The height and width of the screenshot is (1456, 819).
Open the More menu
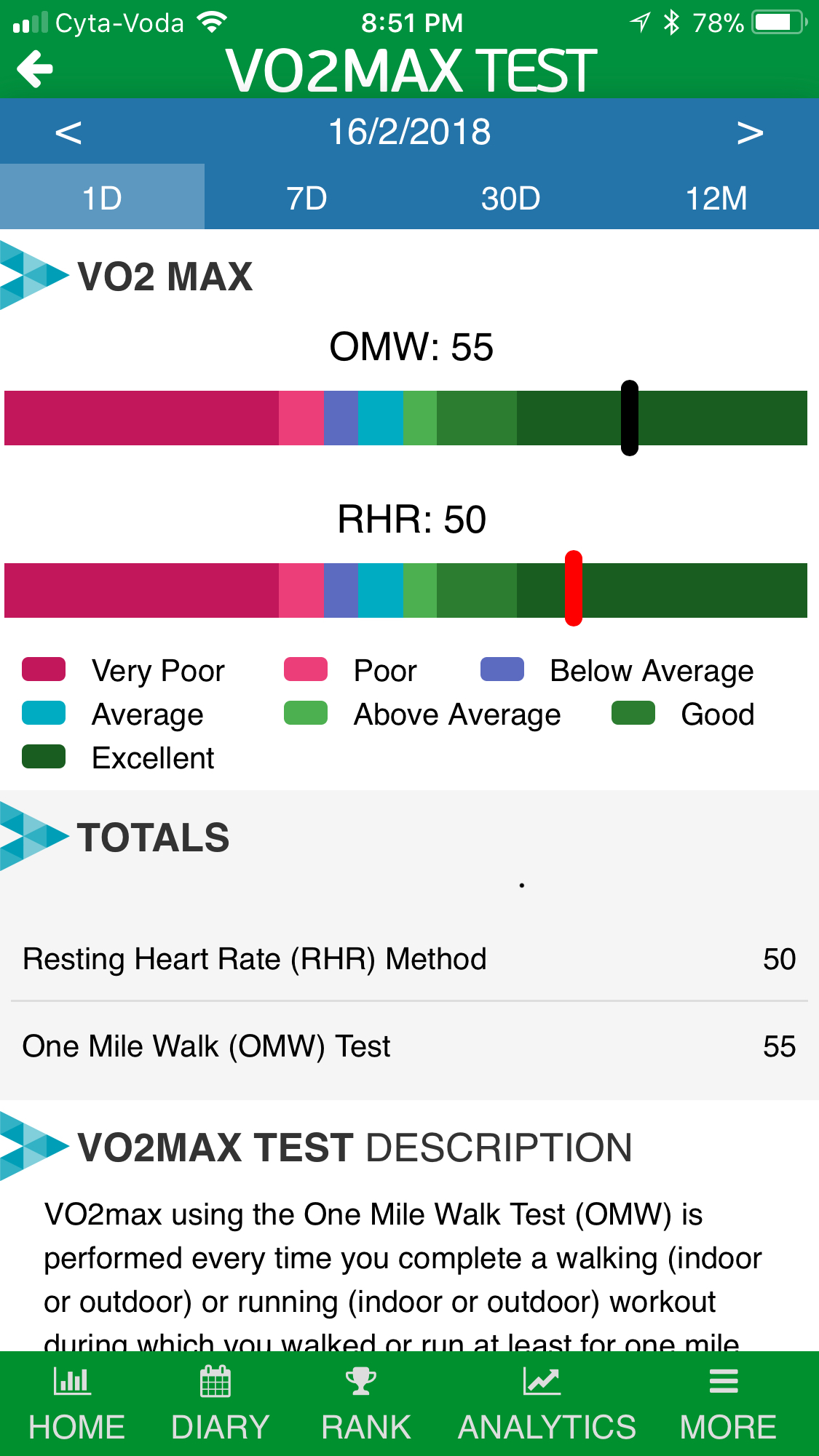[727, 1404]
